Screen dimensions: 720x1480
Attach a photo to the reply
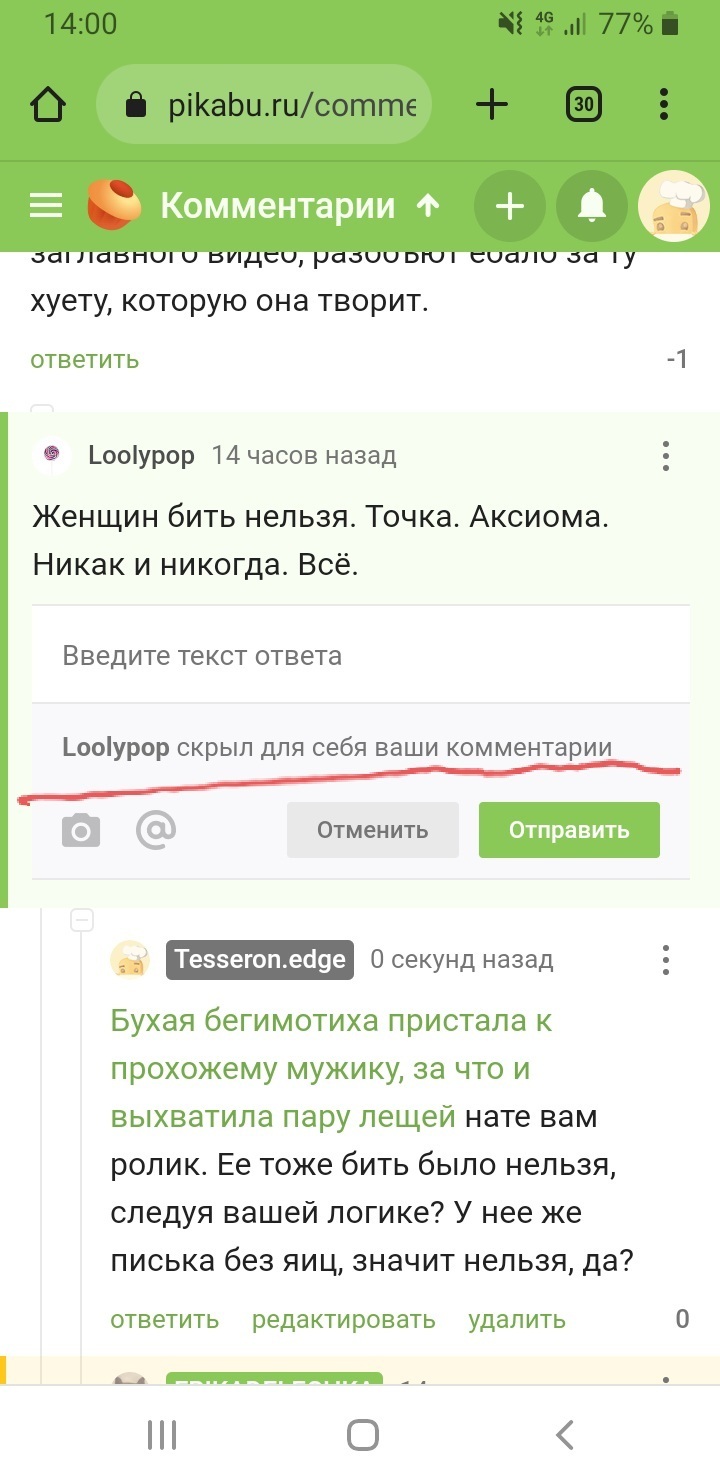point(81,830)
